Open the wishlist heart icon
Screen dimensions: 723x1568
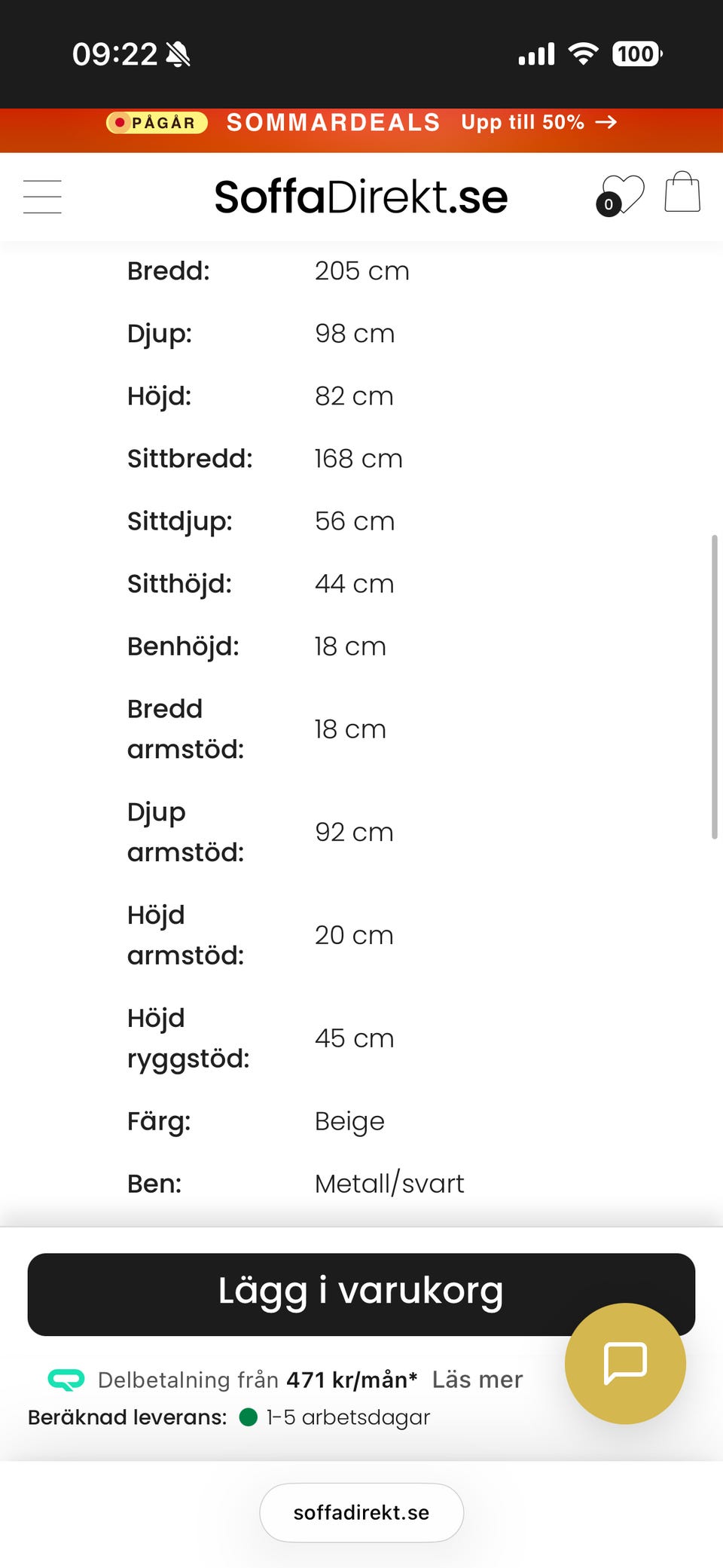(x=621, y=196)
